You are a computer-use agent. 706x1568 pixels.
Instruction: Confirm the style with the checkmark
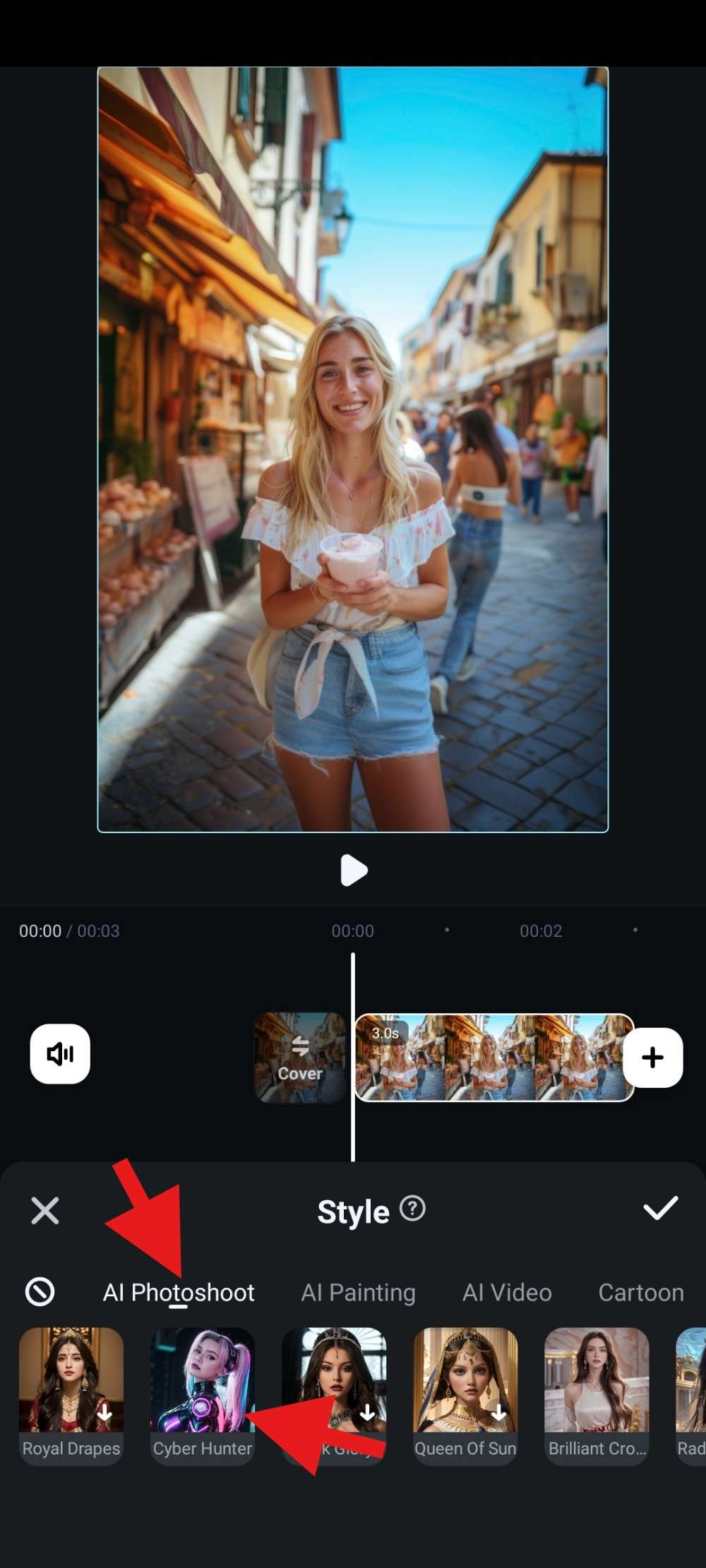pyautogui.click(x=660, y=1209)
